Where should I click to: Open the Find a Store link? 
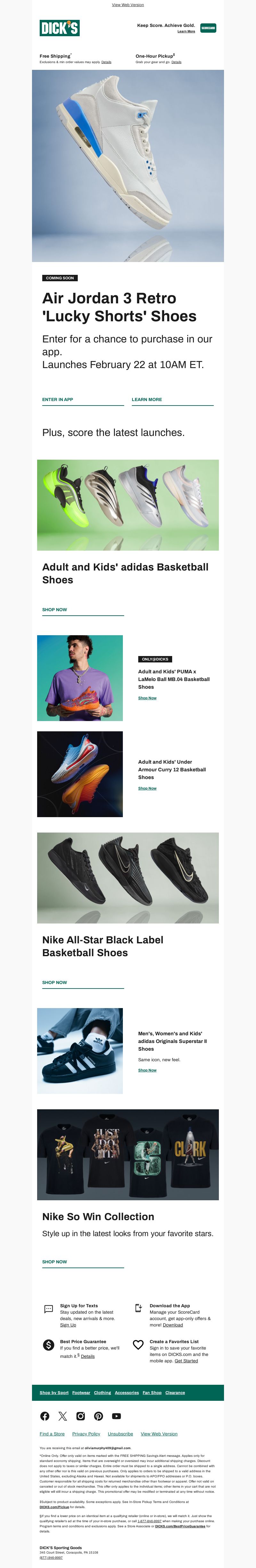[x=52, y=1434]
